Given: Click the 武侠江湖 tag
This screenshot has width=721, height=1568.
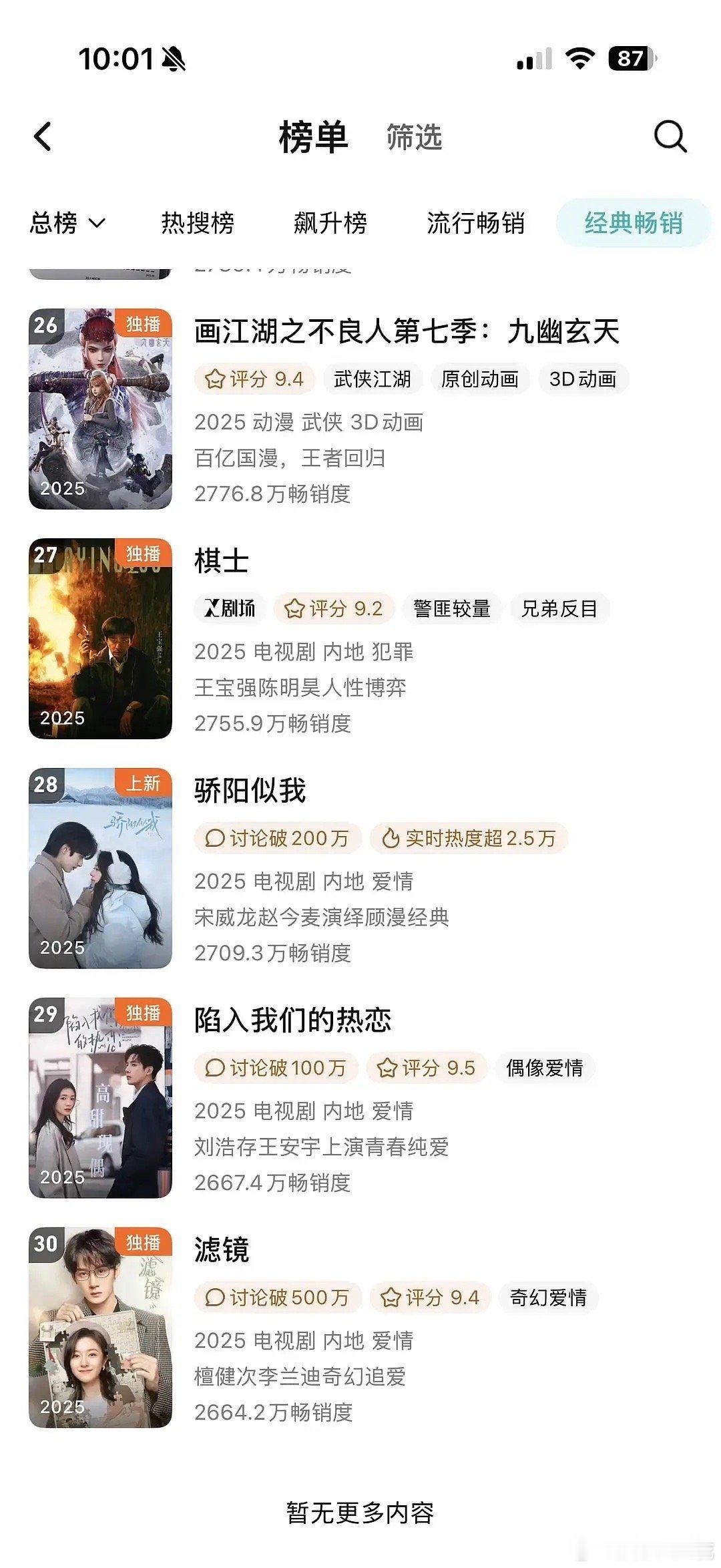Looking at the screenshot, I should 373,379.
